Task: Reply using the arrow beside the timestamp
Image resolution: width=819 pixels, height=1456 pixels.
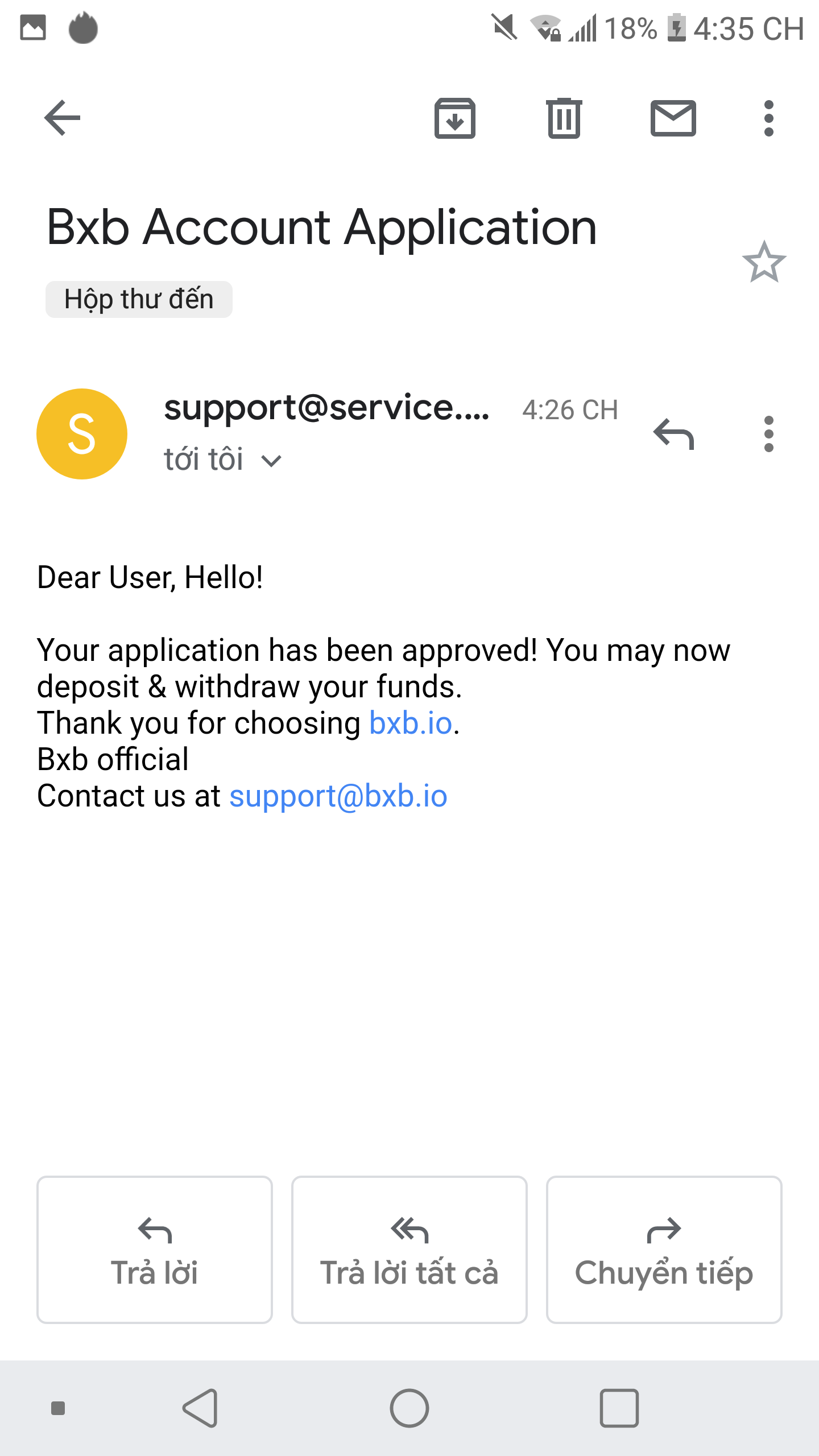Action: tap(673, 434)
